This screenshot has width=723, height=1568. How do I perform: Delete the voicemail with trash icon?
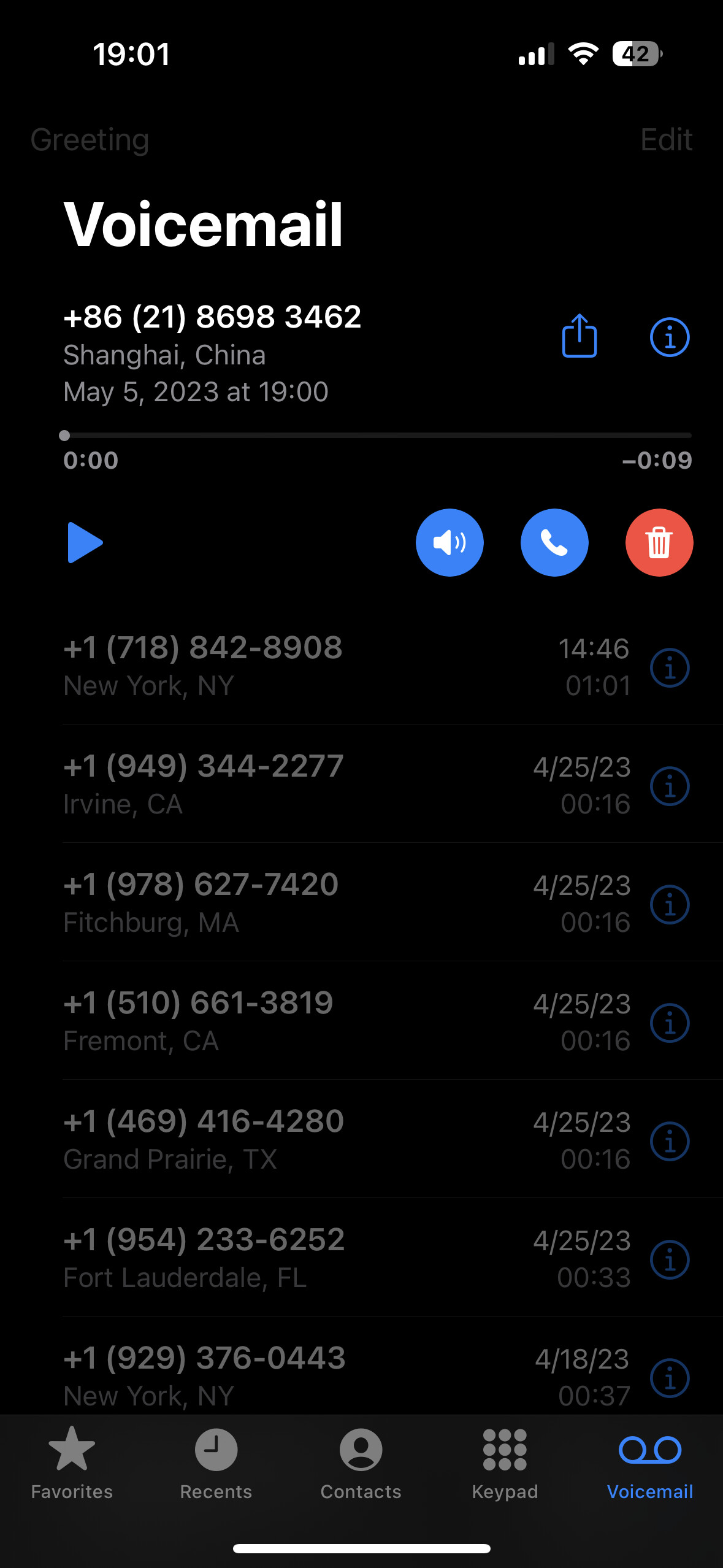pos(659,542)
